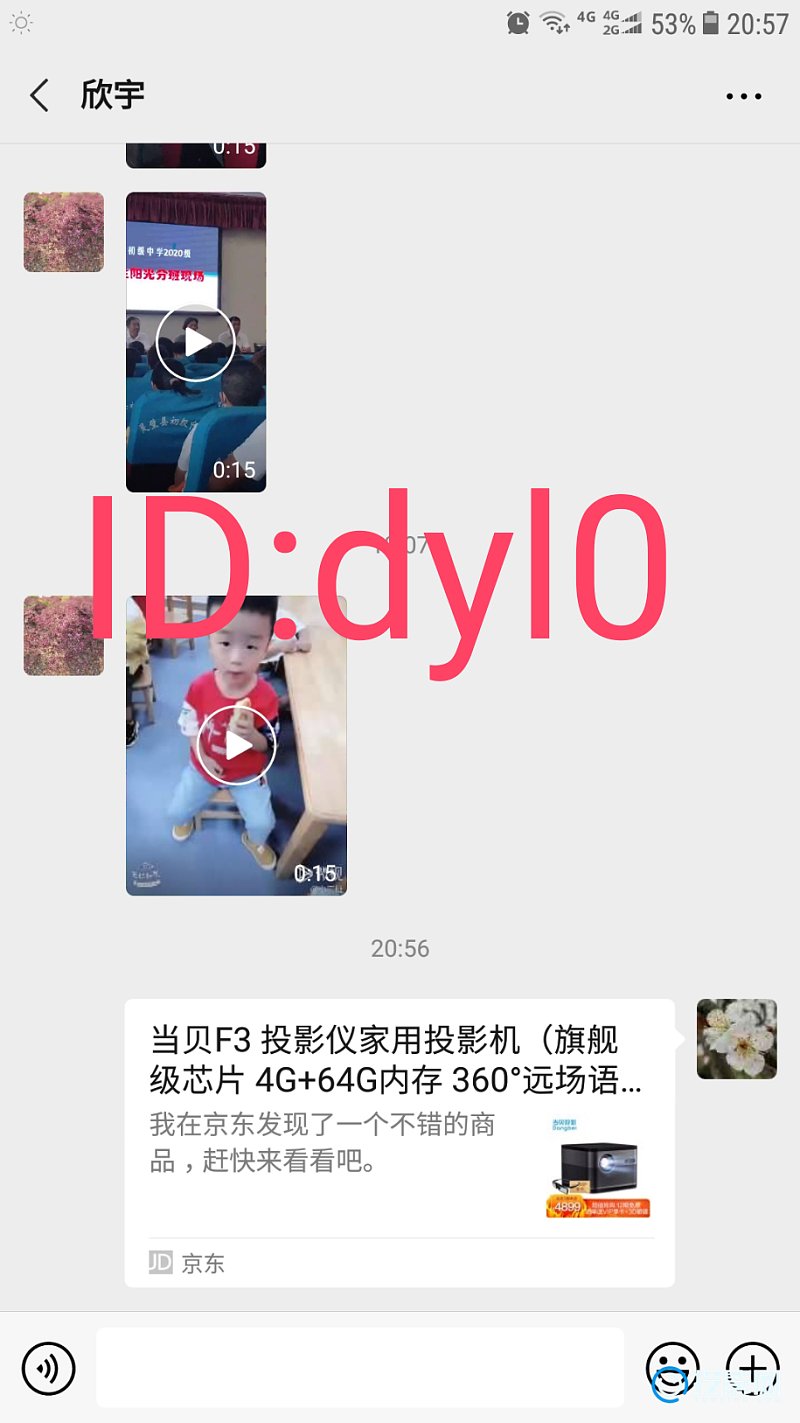Image resolution: width=800 pixels, height=1423 pixels.
Task: Play the school assembly video message
Action: (196, 342)
